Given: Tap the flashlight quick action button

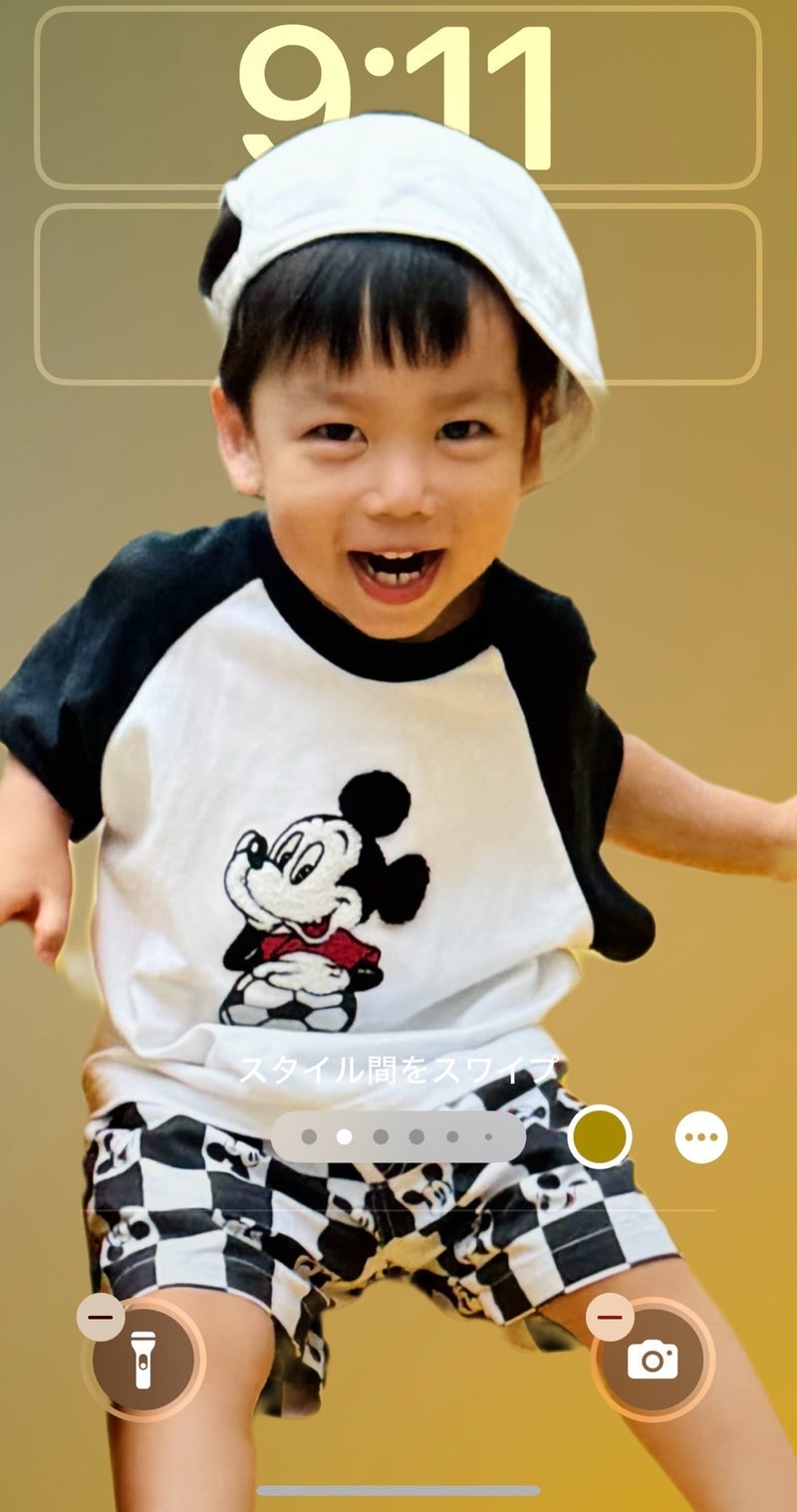Looking at the screenshot, I should 145,1361.
